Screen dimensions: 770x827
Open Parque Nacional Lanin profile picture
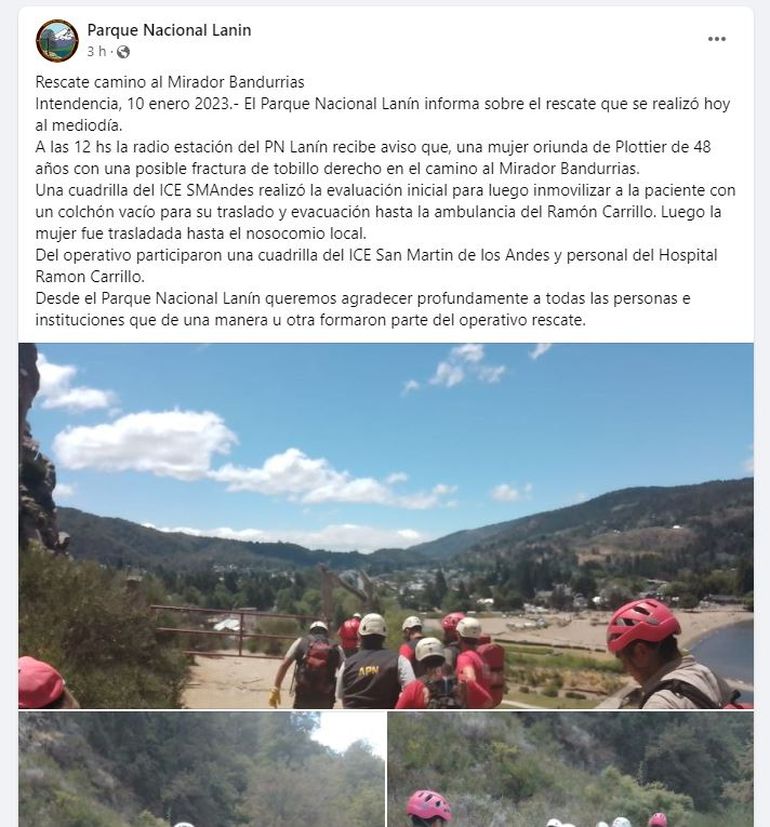click(x=57, y=40)
